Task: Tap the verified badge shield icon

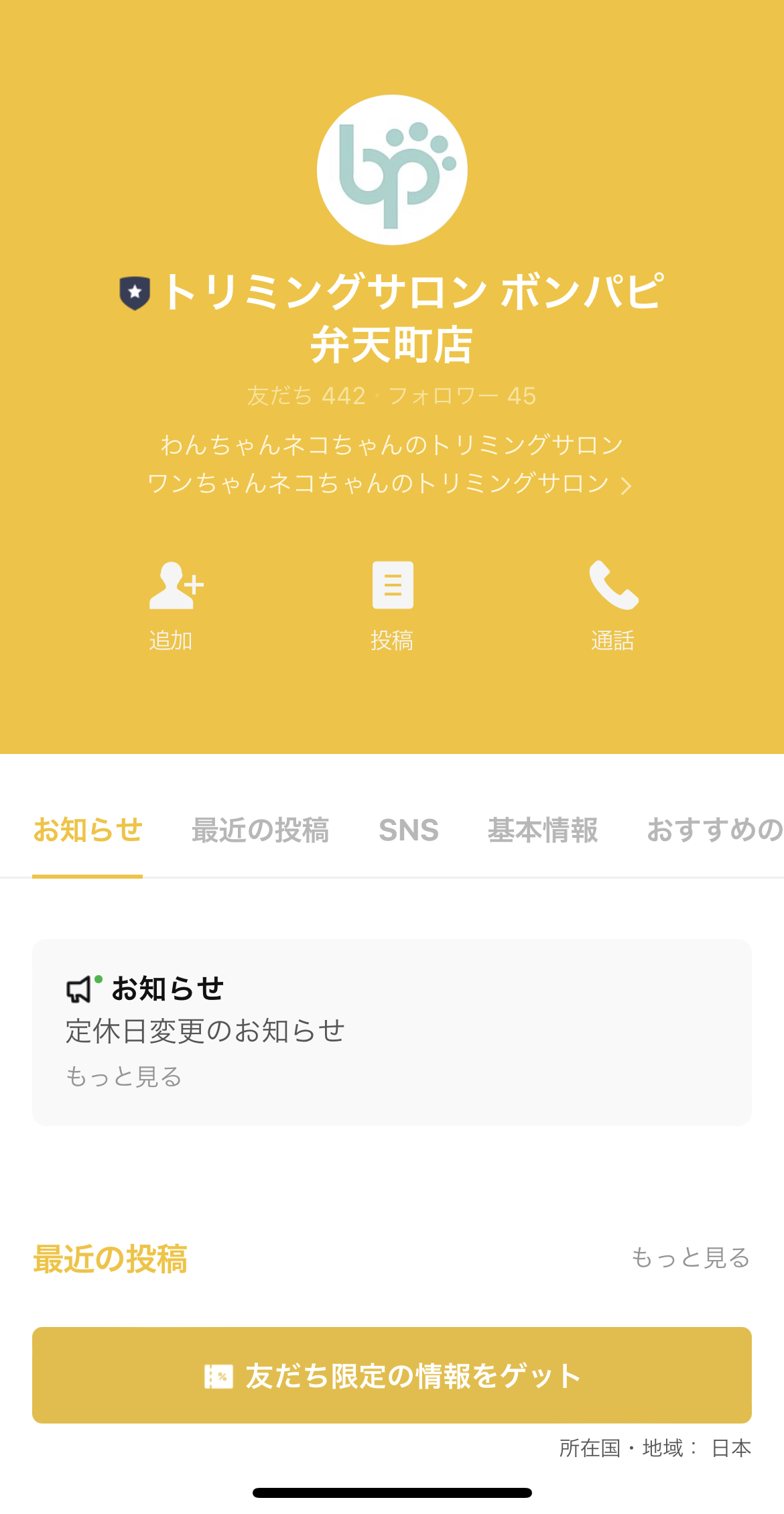Action: 135,291
